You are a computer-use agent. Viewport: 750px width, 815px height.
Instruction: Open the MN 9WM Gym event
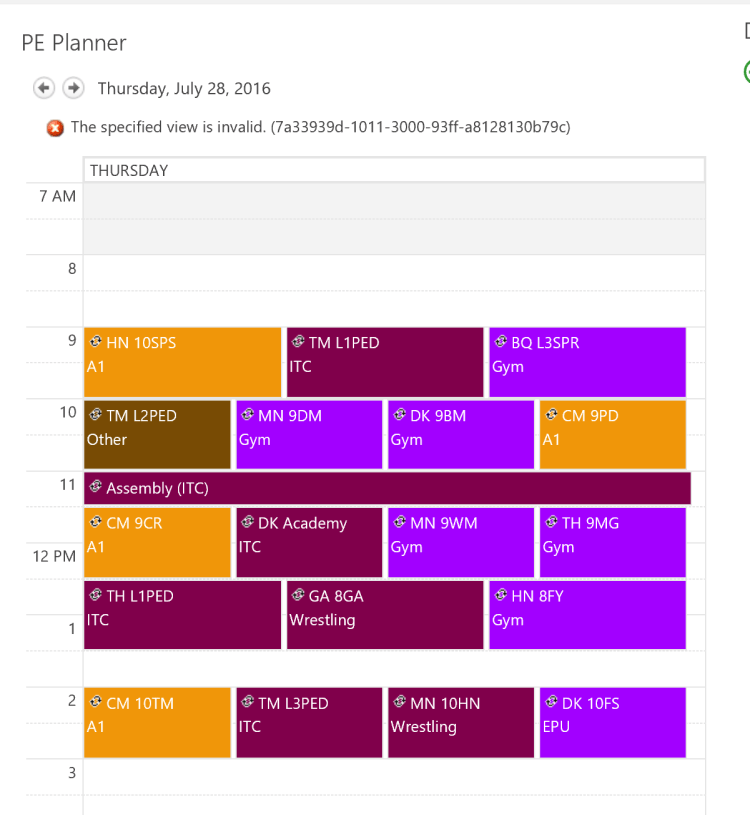coord(461,542)
